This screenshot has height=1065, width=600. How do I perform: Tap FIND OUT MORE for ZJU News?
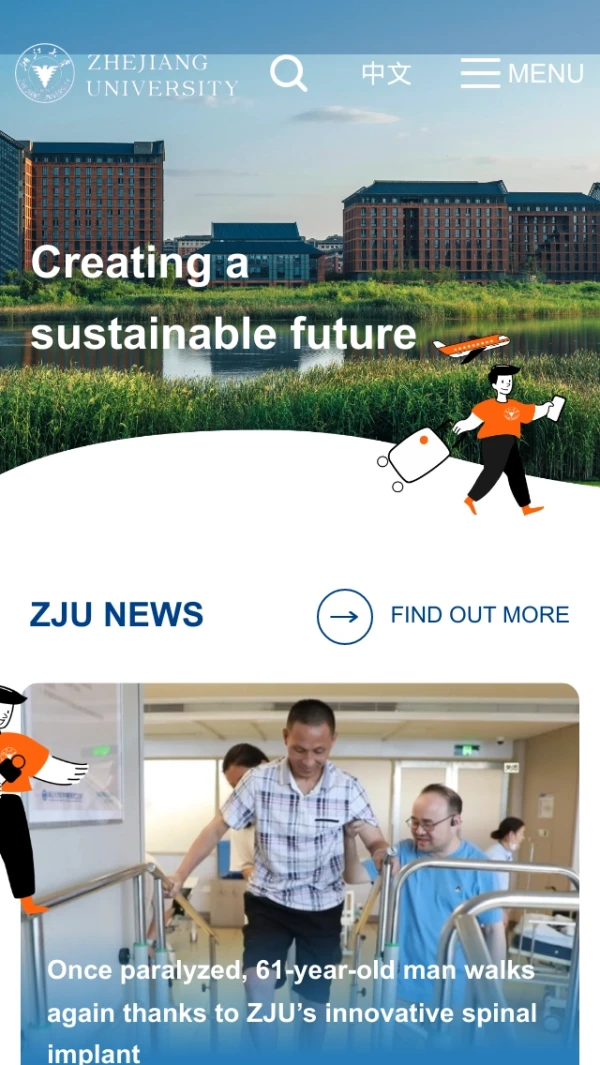coord(443,615)
